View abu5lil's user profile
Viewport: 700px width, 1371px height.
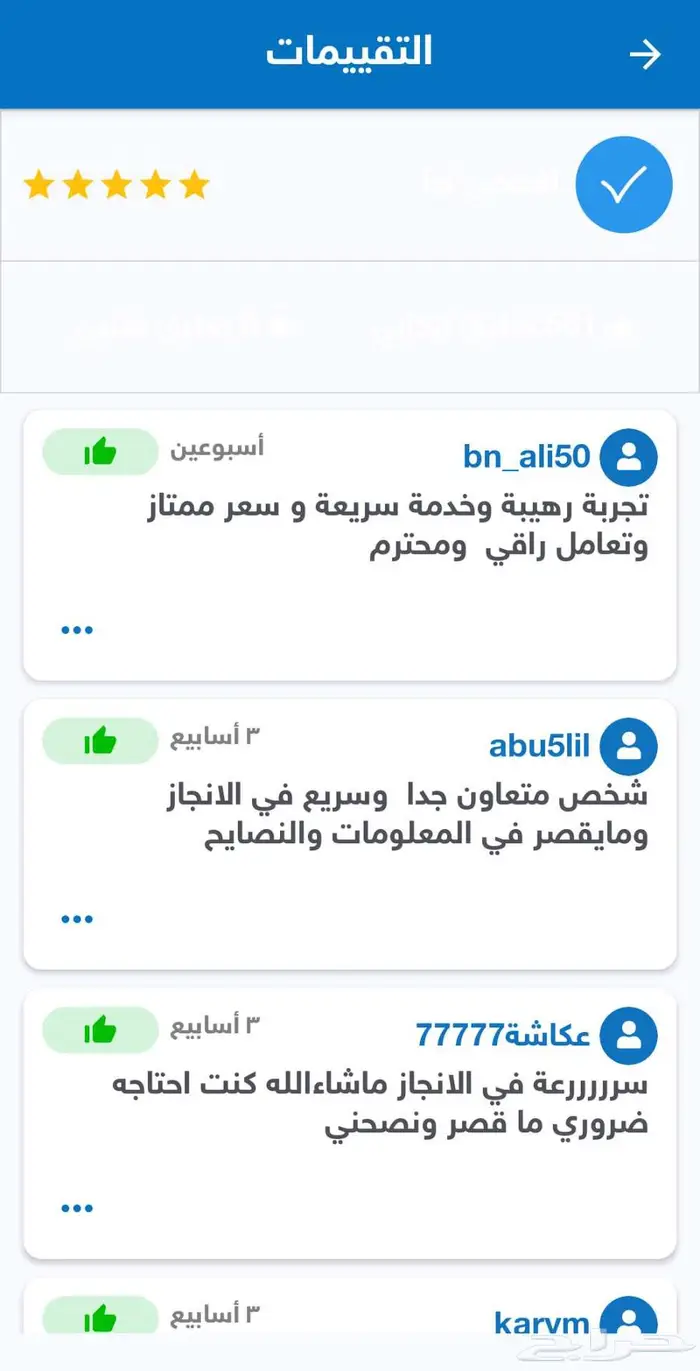click(x=540, y=746)
